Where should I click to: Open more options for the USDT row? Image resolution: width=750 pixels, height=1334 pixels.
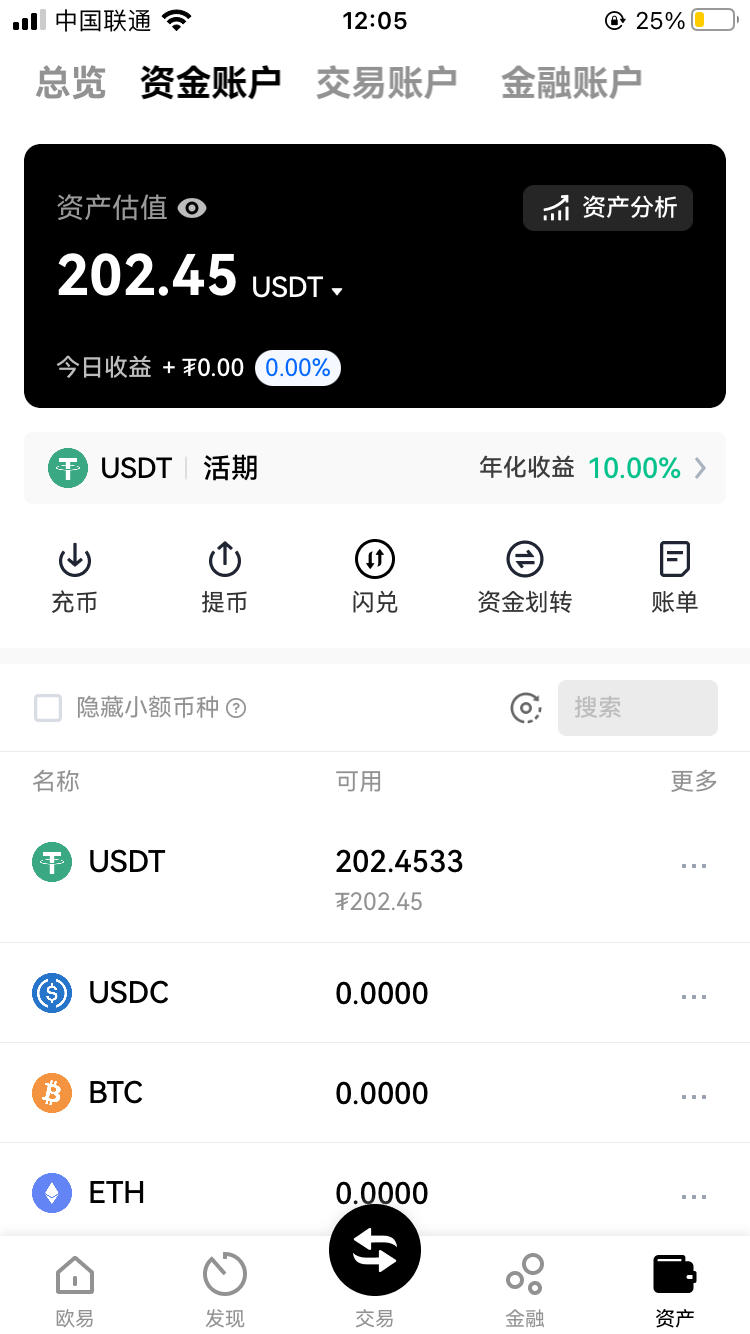click(x=693, y=866)
